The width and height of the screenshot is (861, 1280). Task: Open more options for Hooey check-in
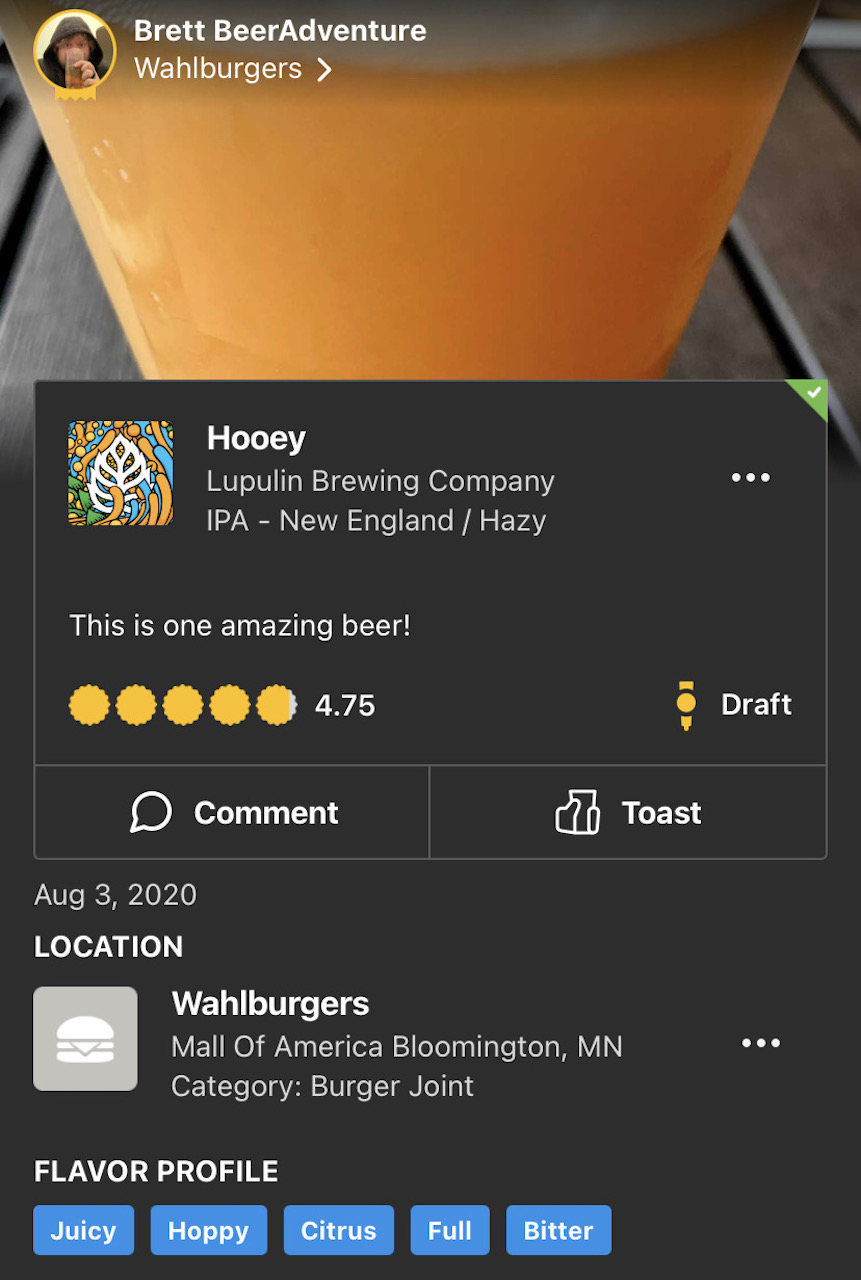pos(751,478)
